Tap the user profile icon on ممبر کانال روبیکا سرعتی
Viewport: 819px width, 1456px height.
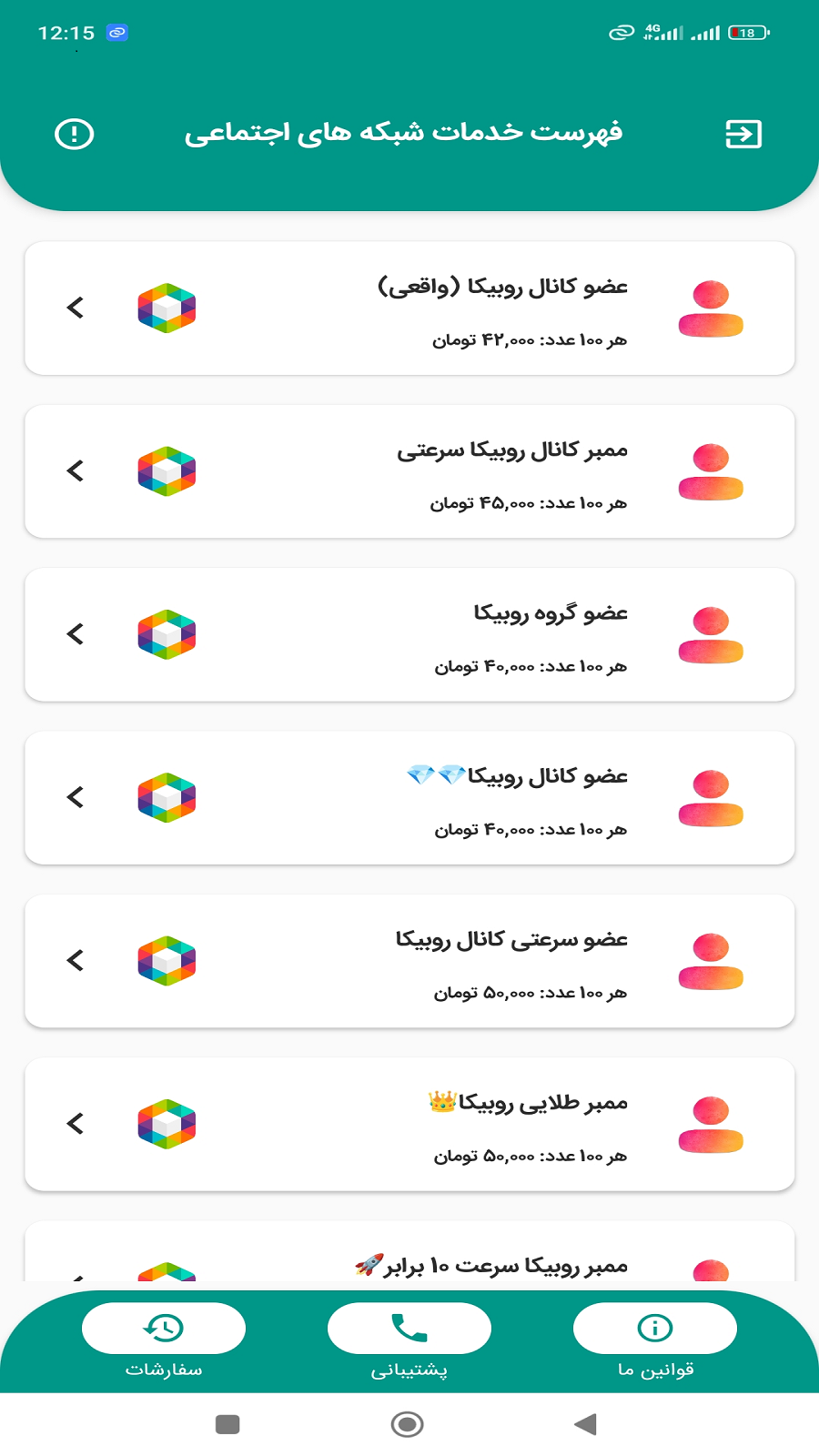[711, 471]
